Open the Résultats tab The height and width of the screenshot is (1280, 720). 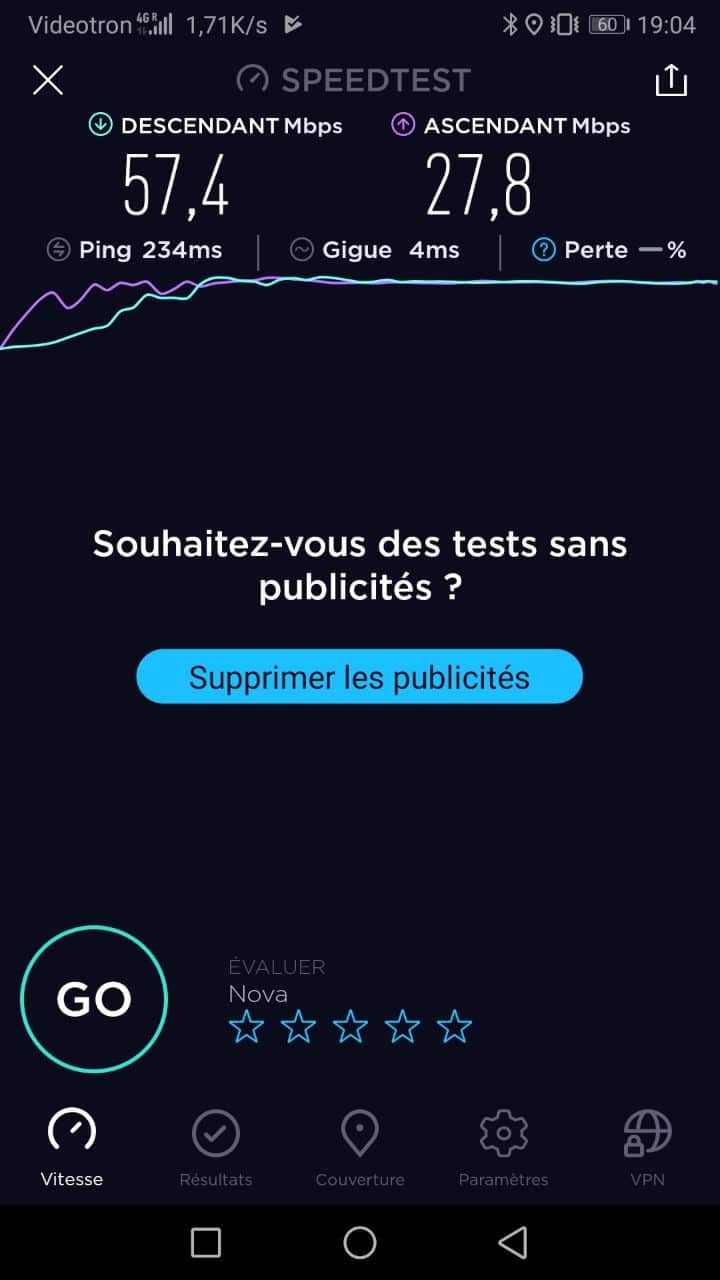[x=216, y=1147]
